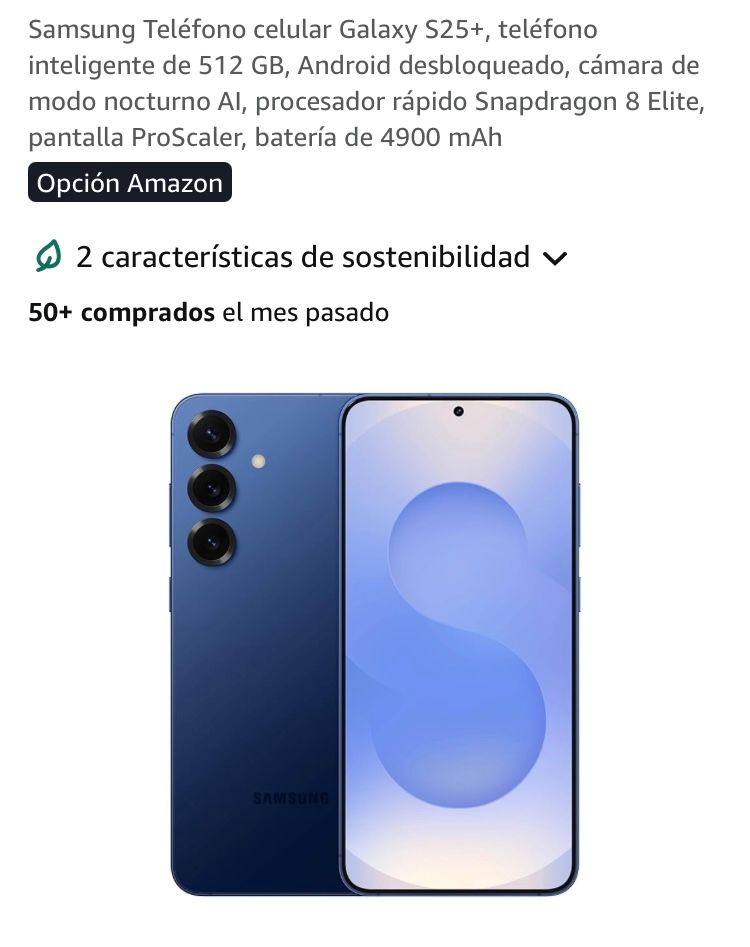Click the Samsung logo on the phone back

[x=291, y=799]
